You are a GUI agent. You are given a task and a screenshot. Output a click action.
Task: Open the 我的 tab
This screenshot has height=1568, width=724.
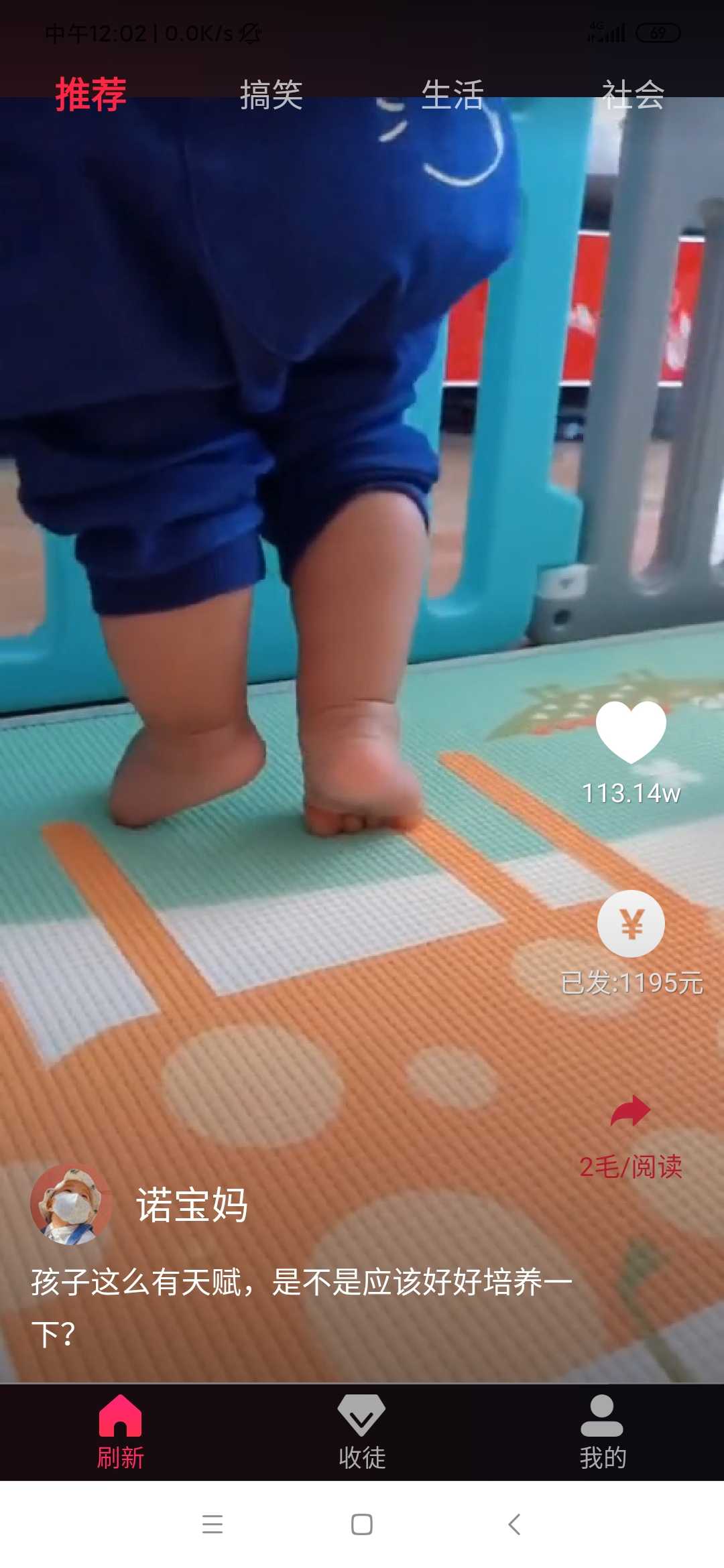(x=603, y=1432)
